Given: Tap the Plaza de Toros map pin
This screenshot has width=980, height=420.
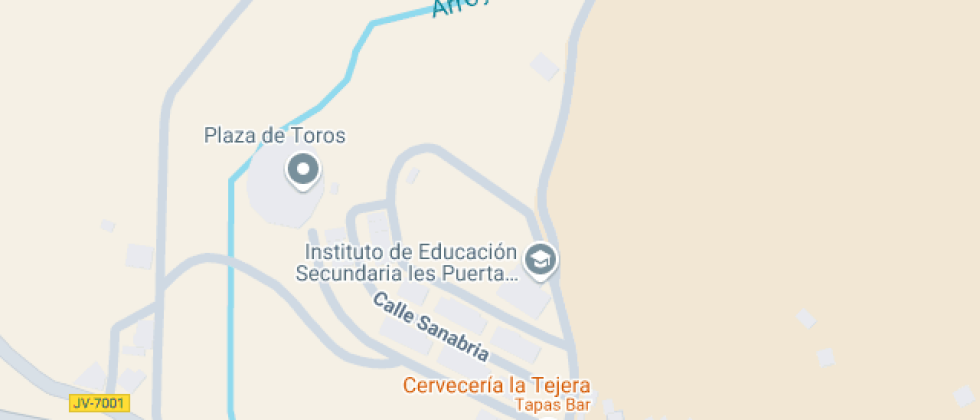Looking at the screenshot, I should click(x=303, y=171).
